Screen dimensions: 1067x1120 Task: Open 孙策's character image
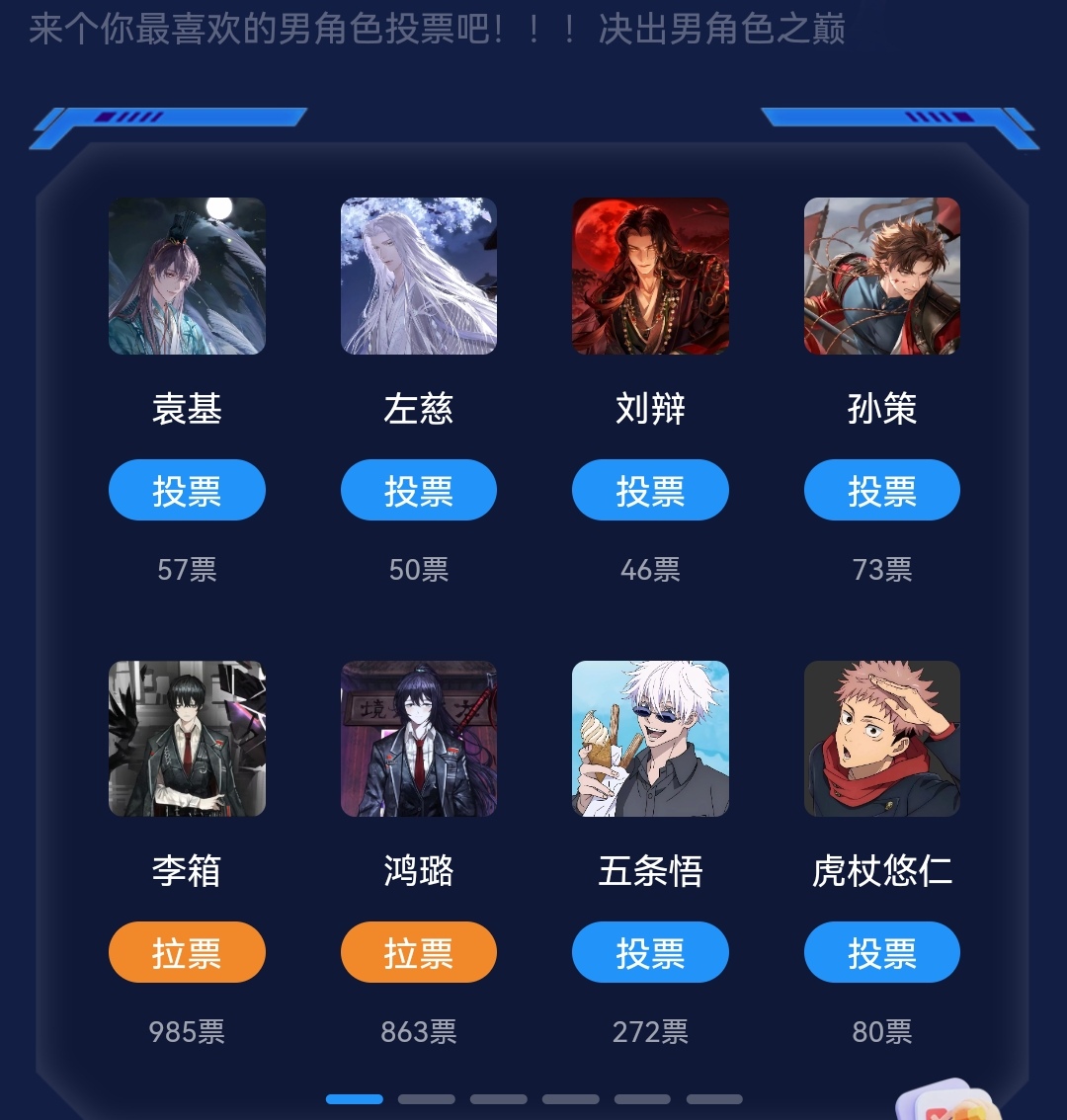click(881, 277)
